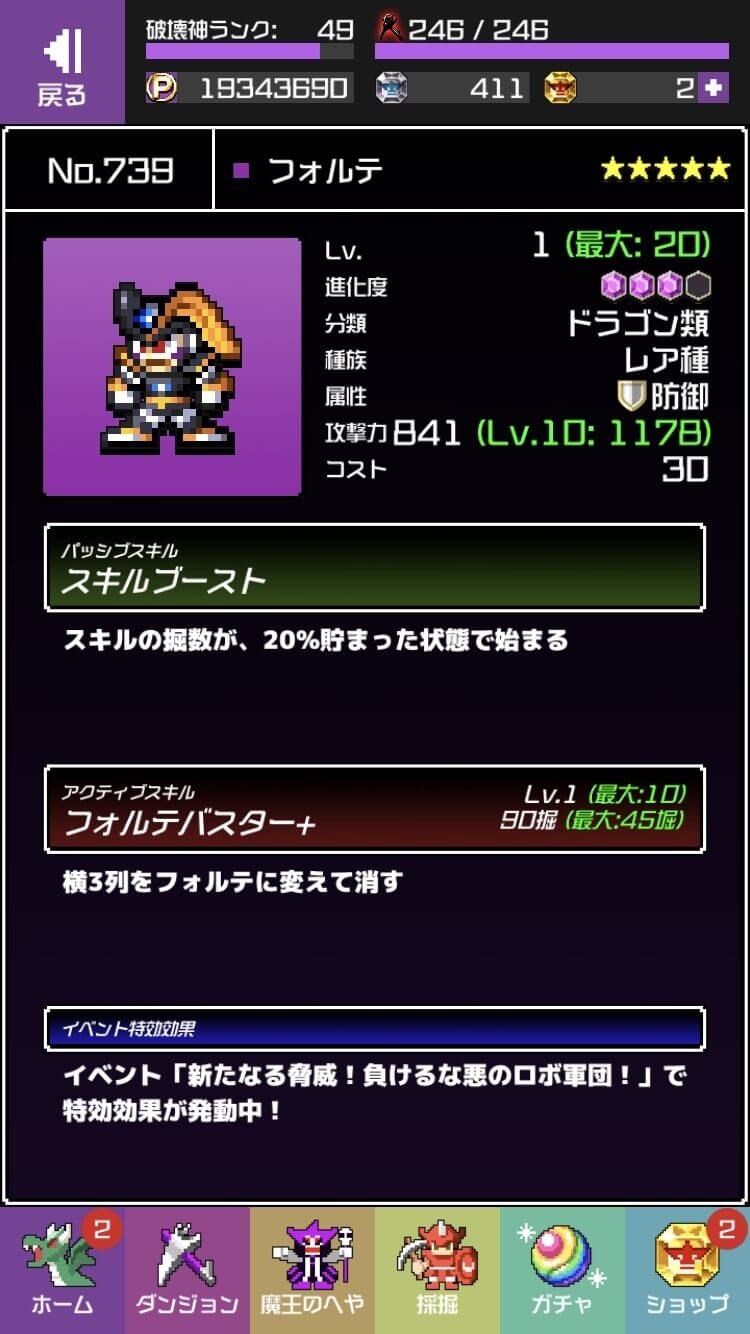
Task: Tap the plus button to add gems
Action: (713, 88)
